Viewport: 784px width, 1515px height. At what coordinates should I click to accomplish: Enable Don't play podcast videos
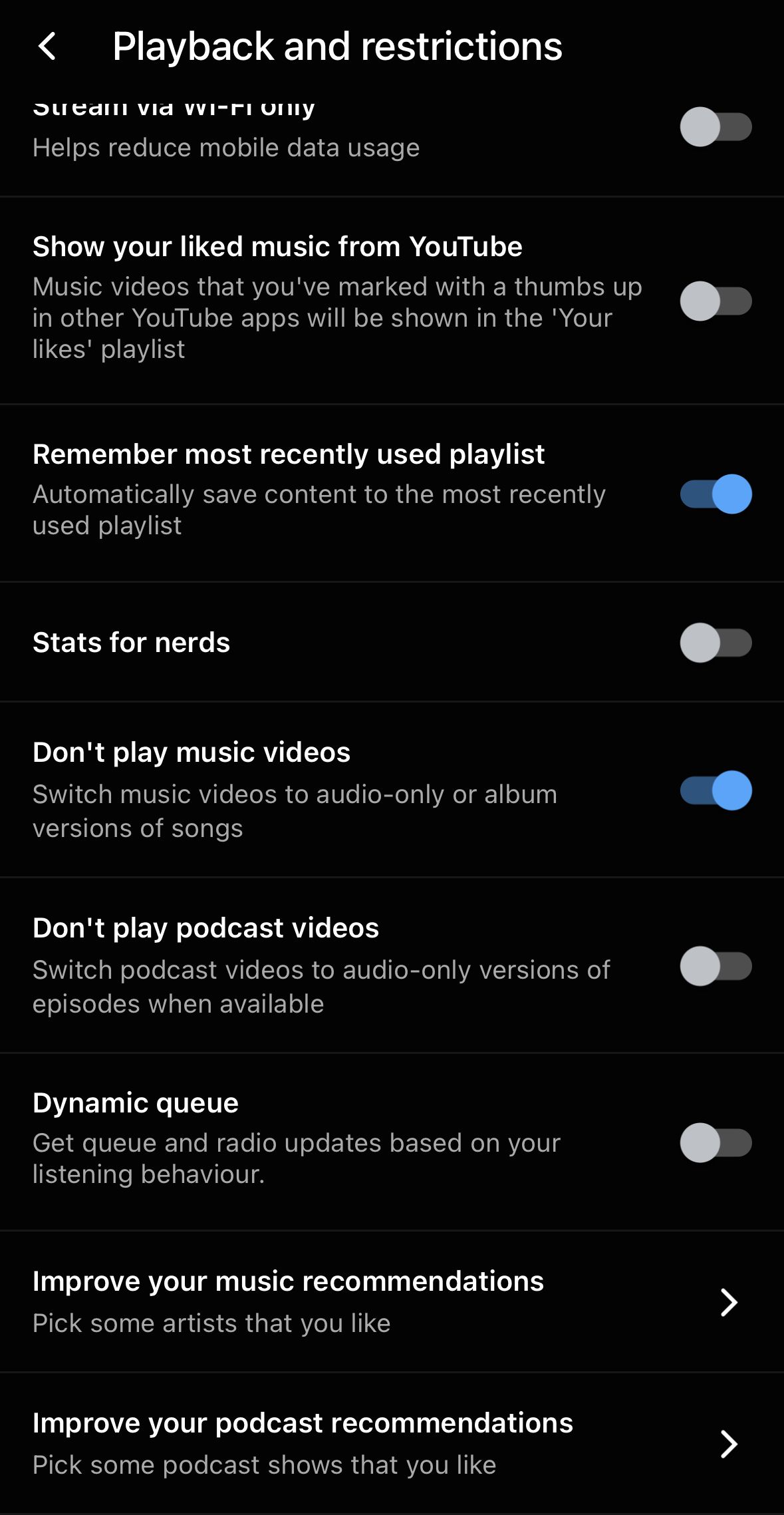[716, 966]
